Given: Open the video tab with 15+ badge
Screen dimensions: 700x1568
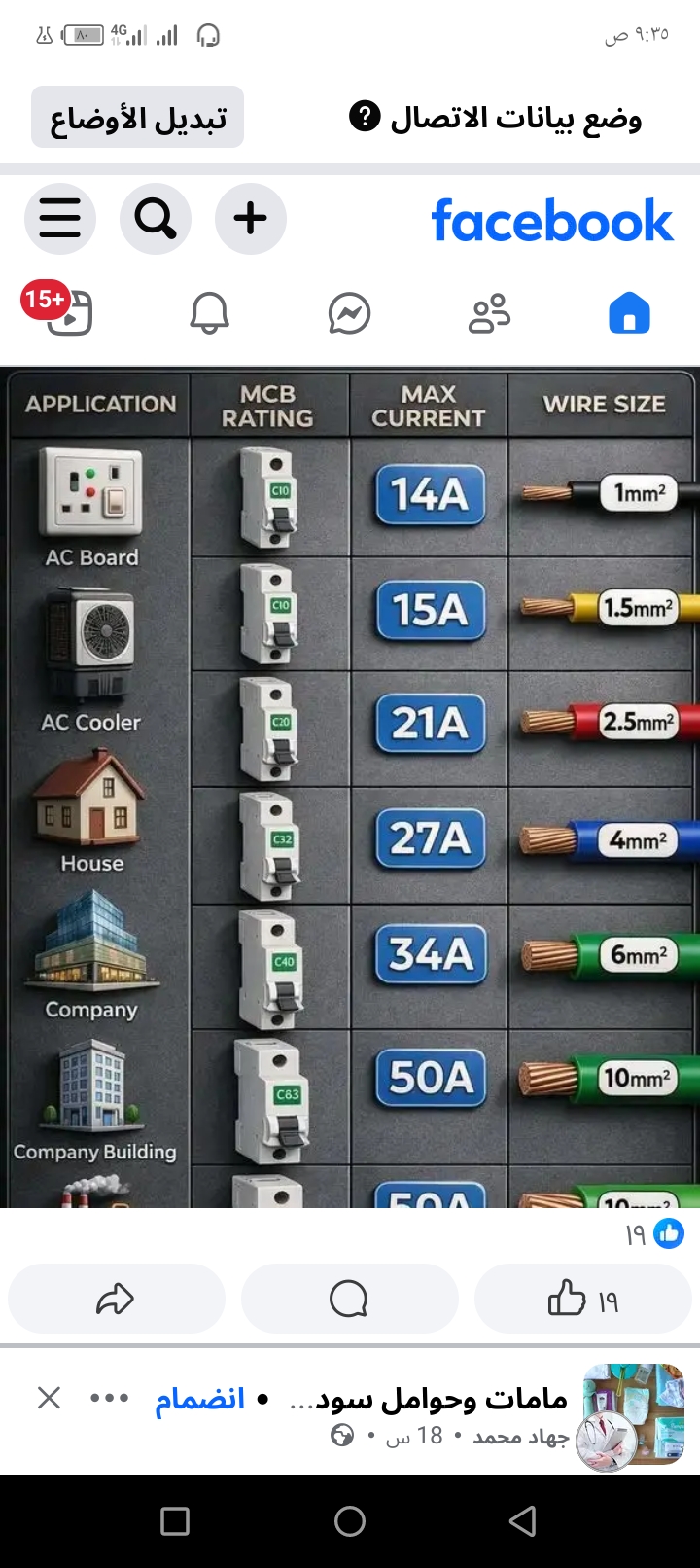Looking at the screenshot, I should point(68,311).
